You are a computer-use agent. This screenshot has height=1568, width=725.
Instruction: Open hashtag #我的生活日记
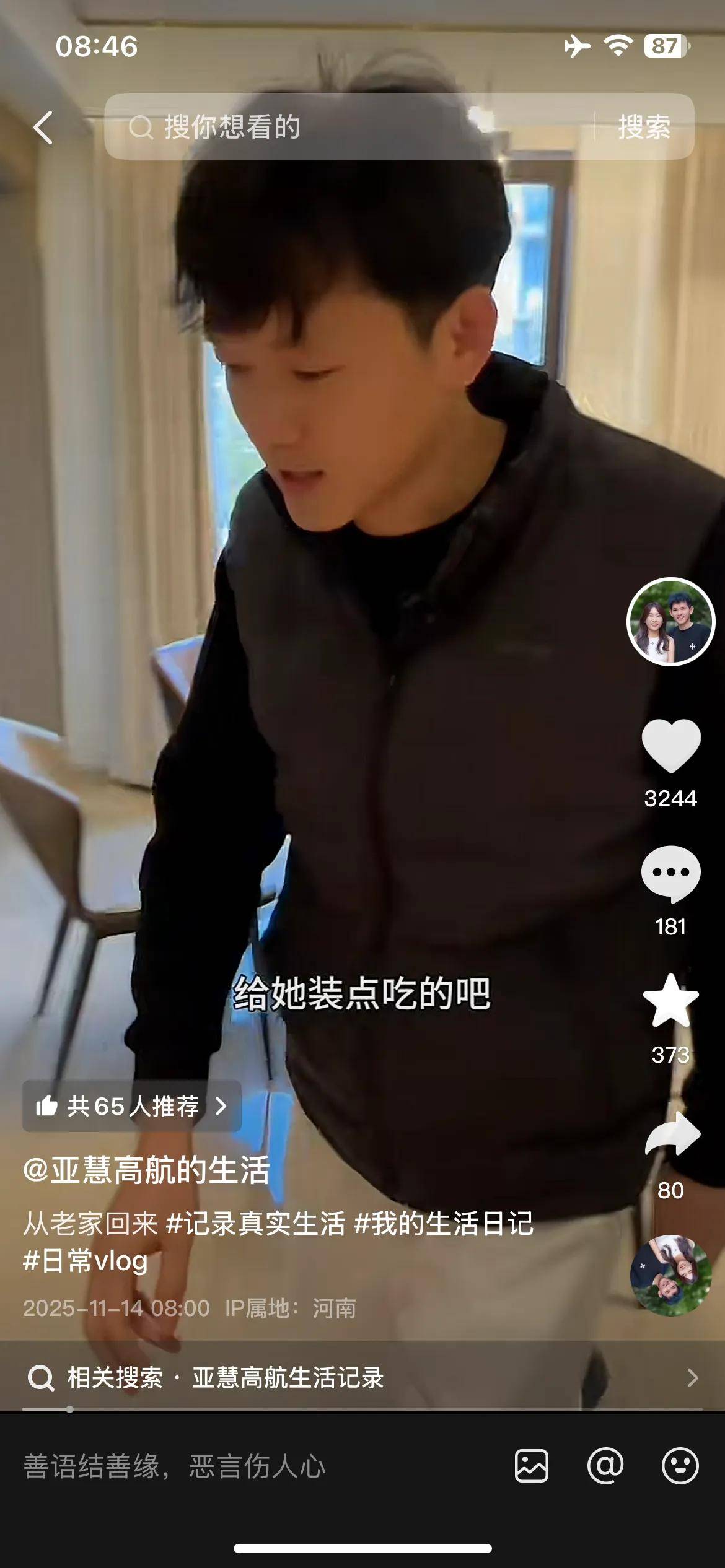click(443, 1224)
